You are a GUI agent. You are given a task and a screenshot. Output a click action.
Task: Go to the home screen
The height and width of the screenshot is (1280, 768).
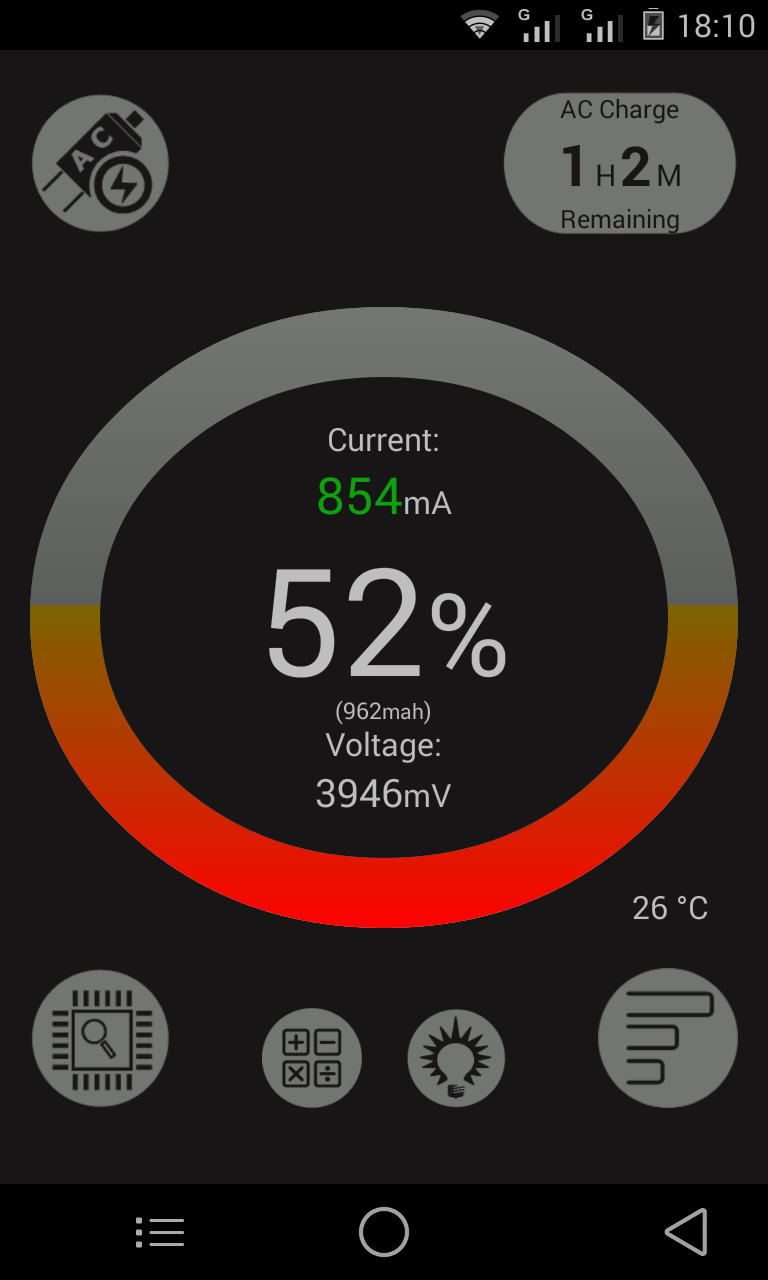pos(384,1232)
